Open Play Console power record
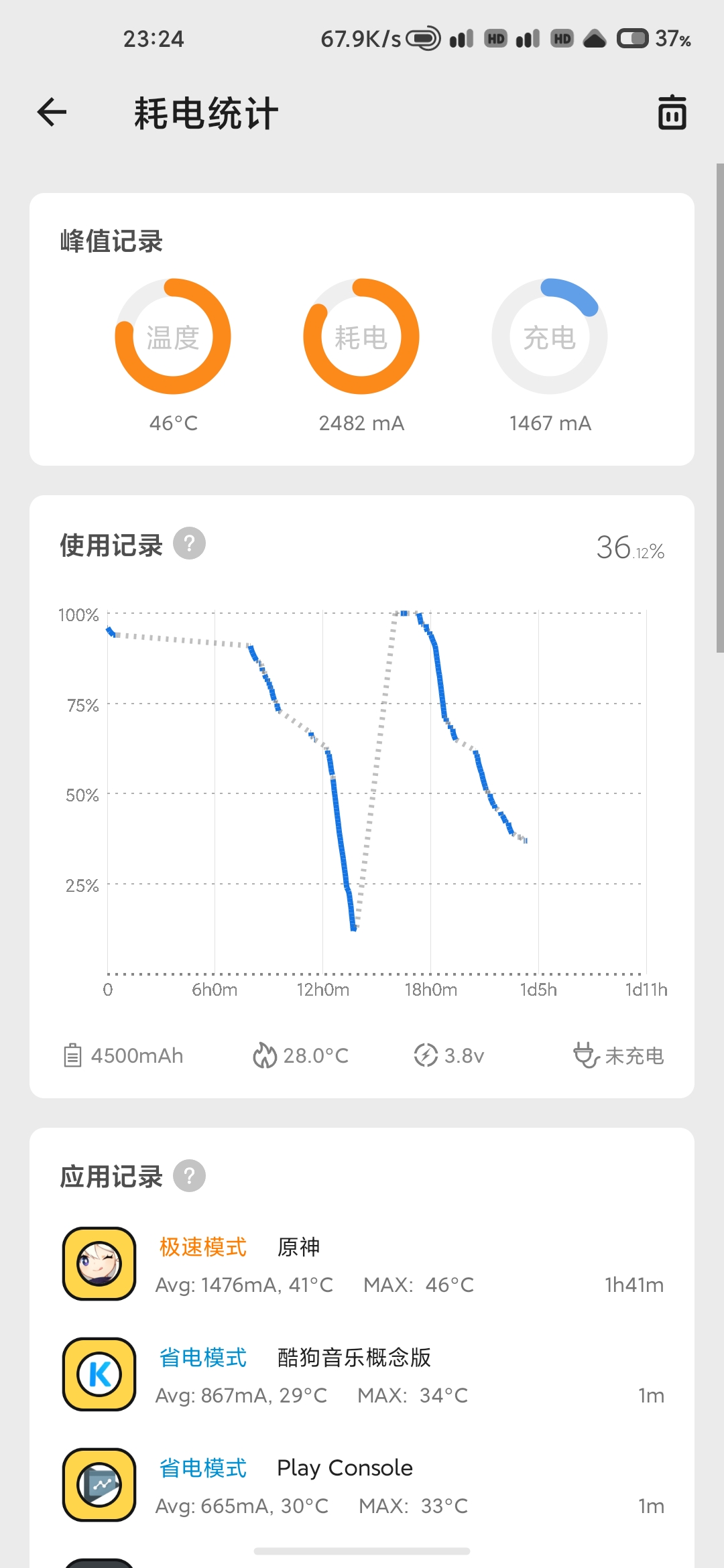Image resolution: width=724 pixels, height=1568 pixels. point(362,1486)
